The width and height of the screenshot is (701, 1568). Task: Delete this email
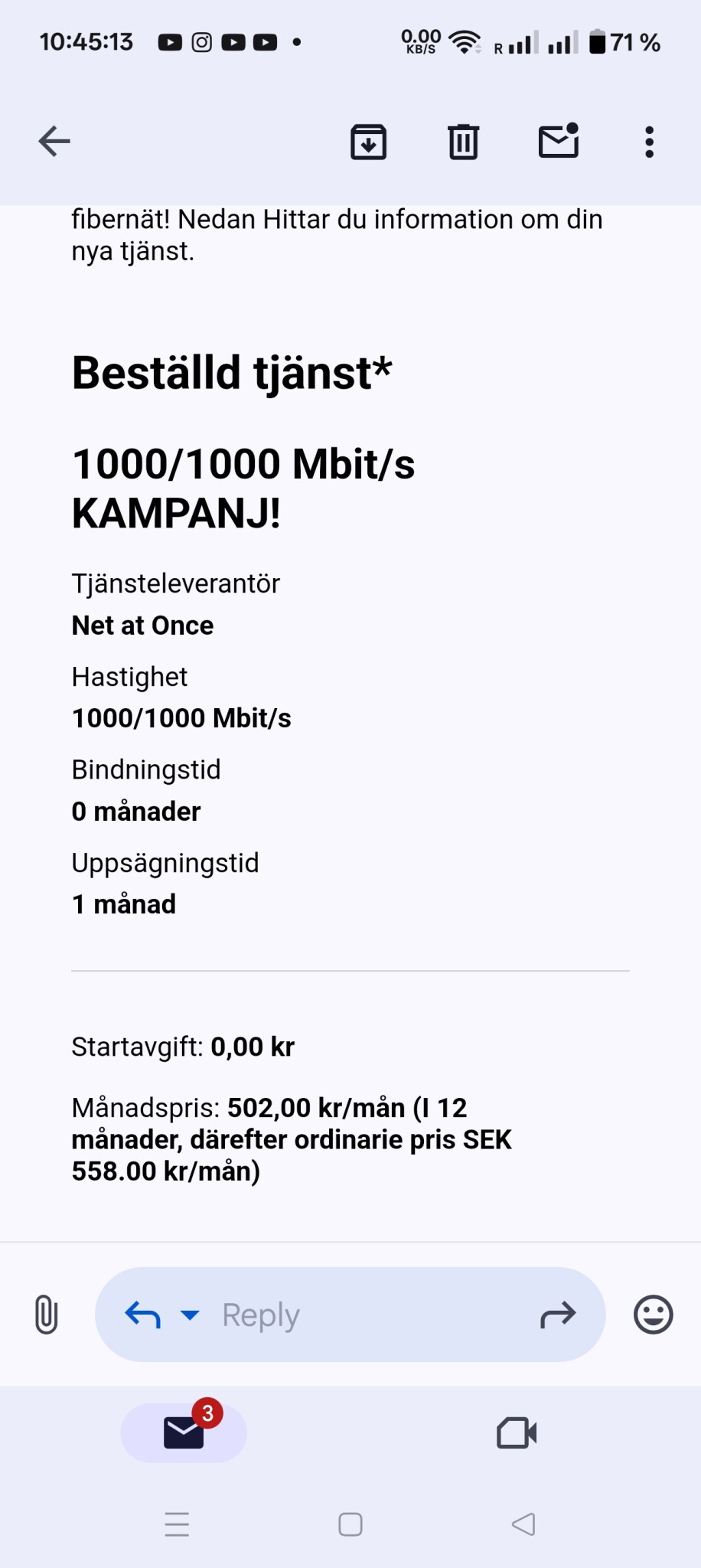click(463, 142)
